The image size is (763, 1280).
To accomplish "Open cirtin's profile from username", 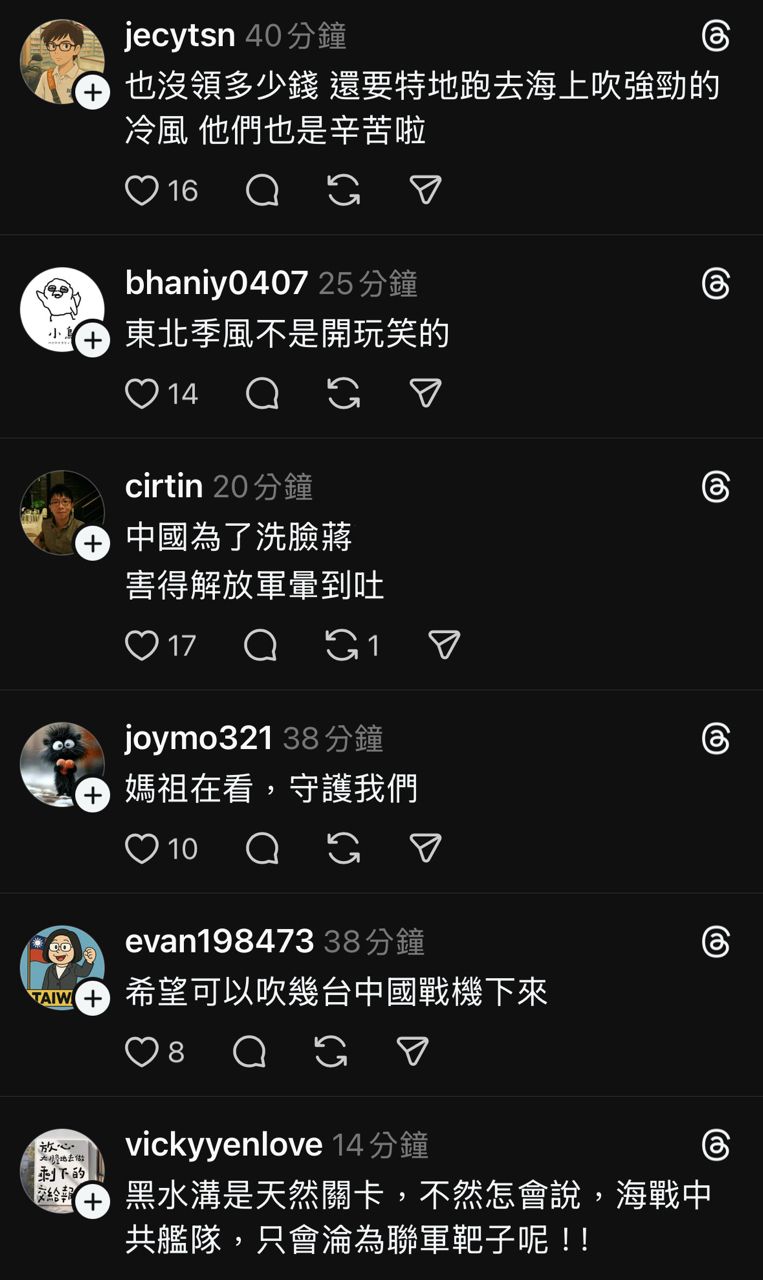I will point(164,486).
